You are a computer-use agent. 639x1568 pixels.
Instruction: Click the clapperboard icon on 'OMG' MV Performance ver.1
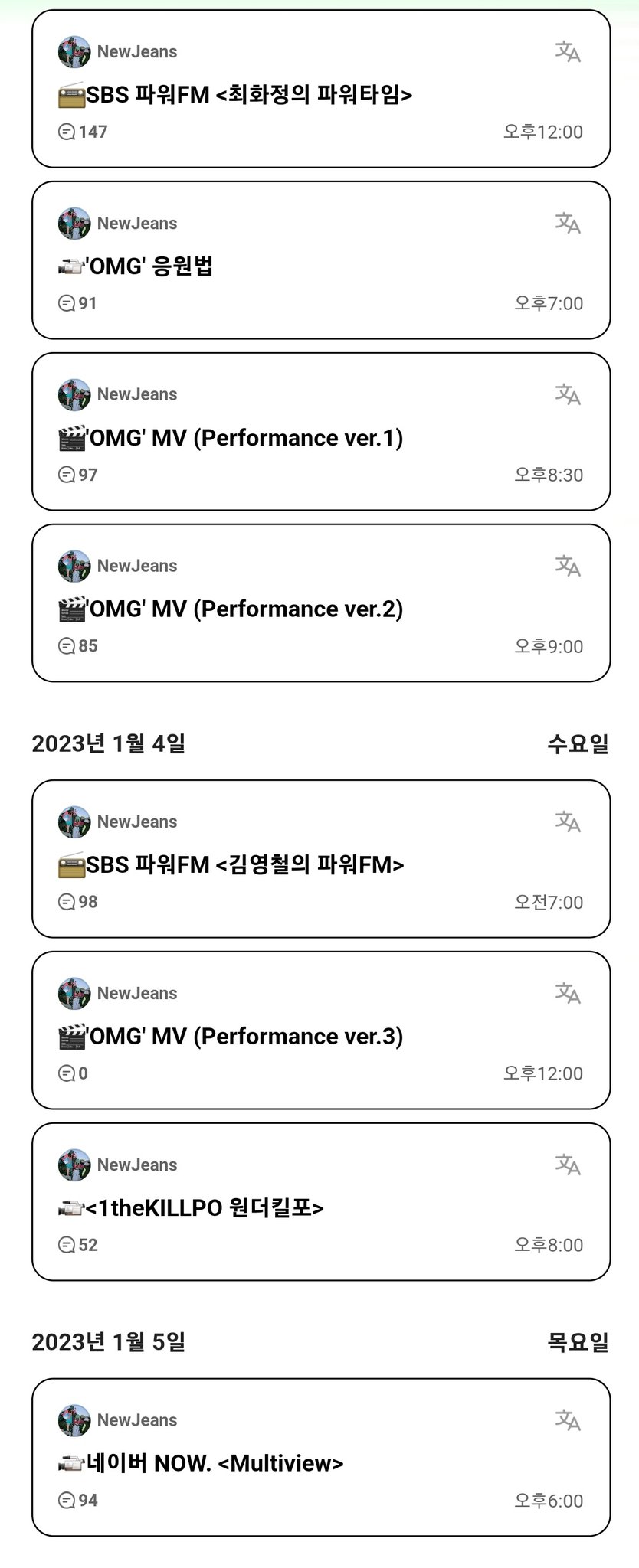coord(73,437)
